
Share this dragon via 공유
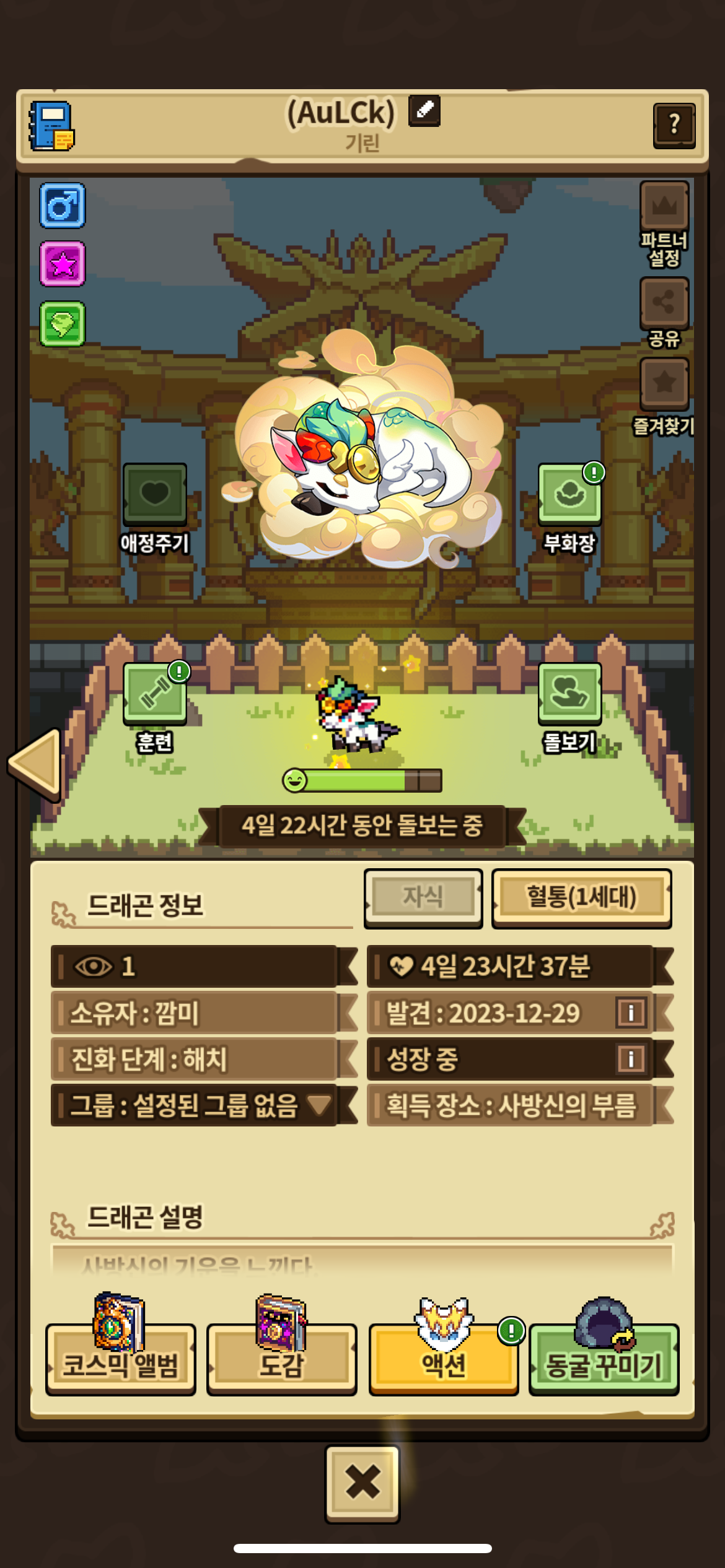[x=664, y=303]
